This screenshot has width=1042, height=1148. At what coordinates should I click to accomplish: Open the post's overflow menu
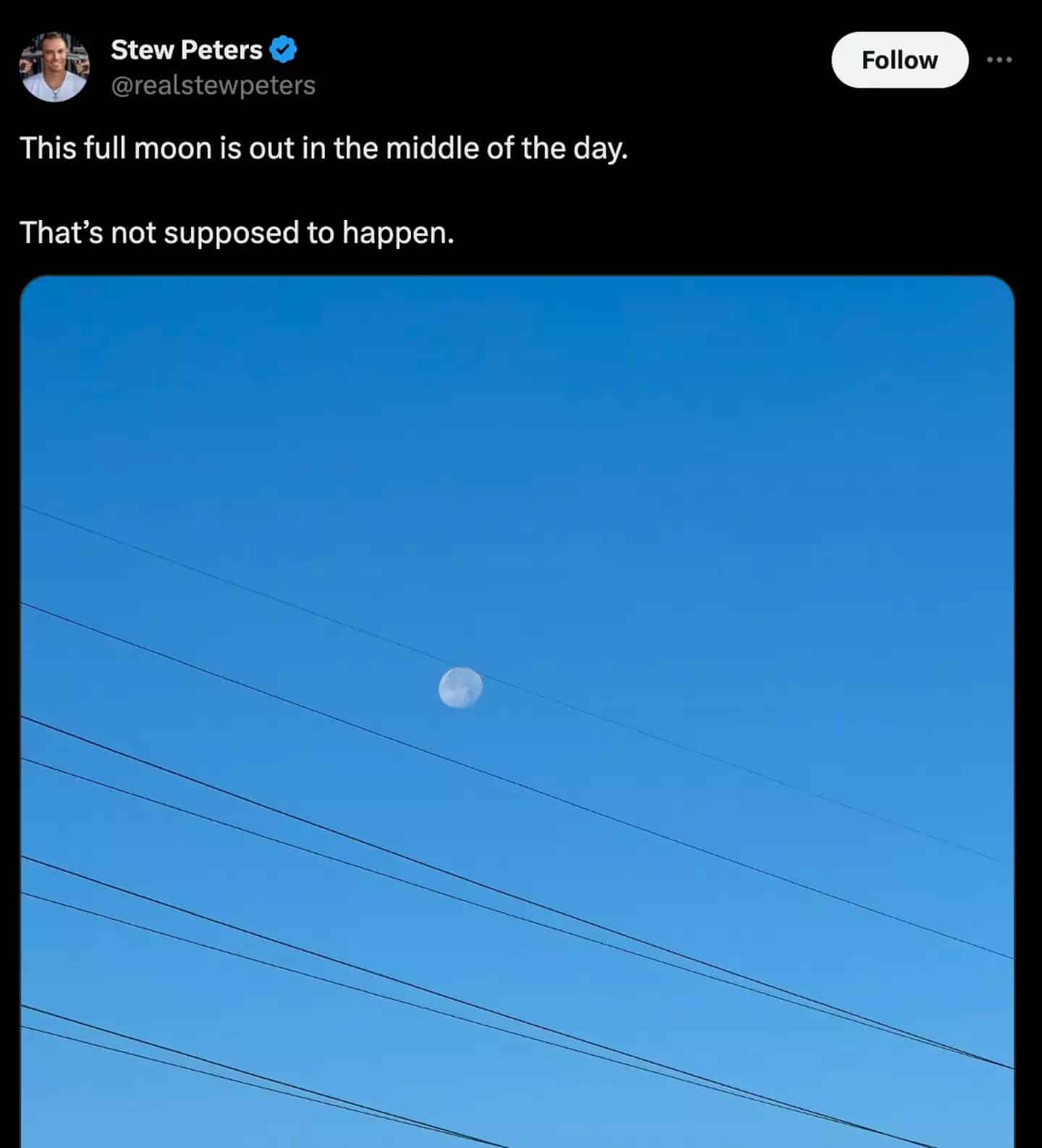click(x=999, y=60)
